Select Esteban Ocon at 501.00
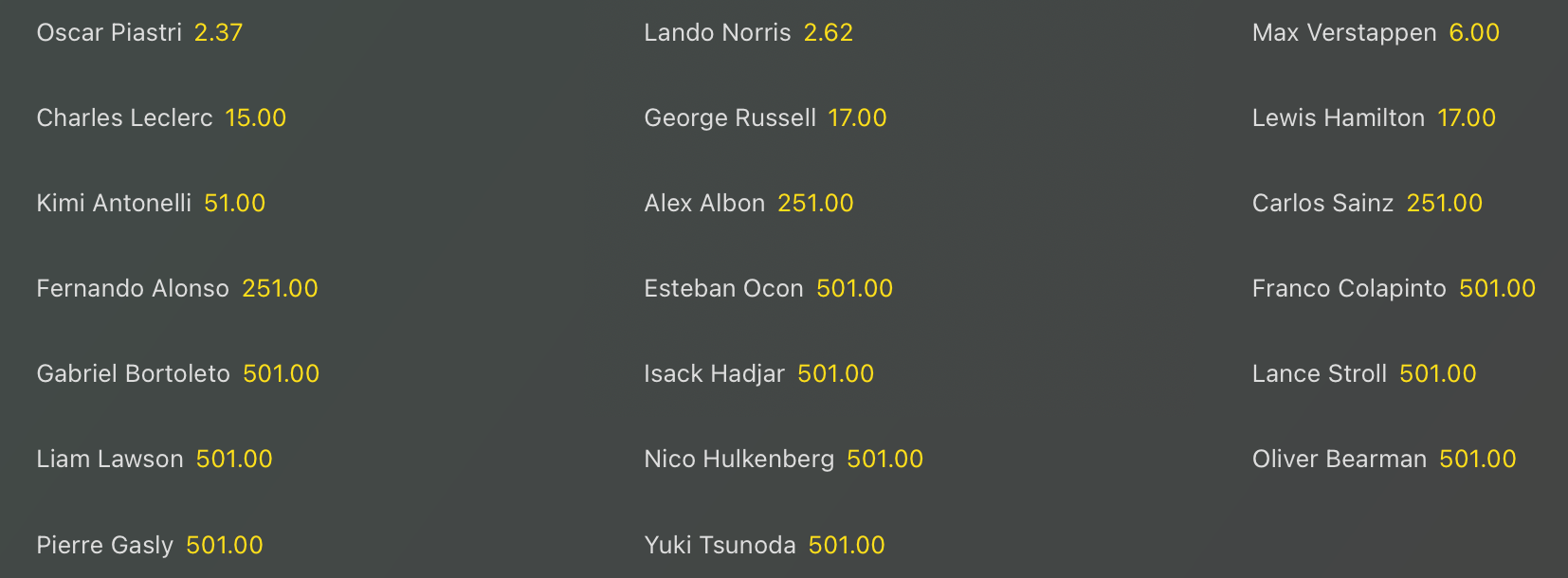The image size is (1568, 578). (768, 289)
